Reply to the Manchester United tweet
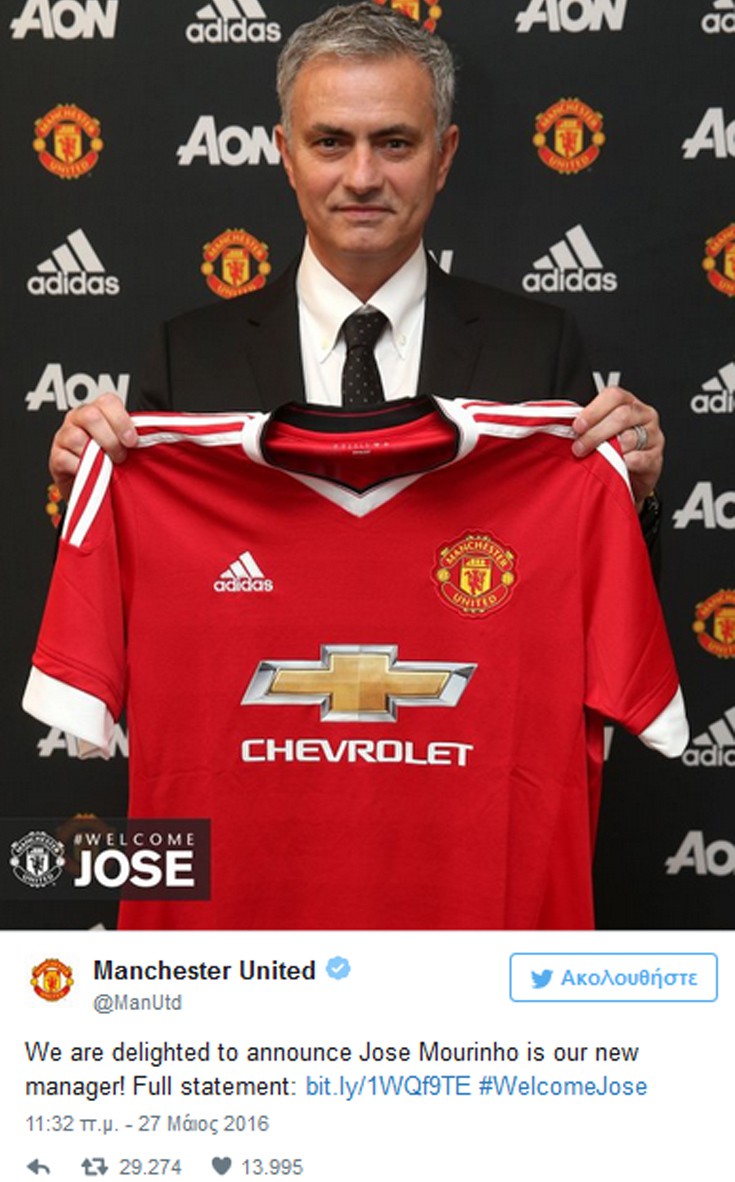This screenshot has width=735, height=1182. pos(38,1167)
